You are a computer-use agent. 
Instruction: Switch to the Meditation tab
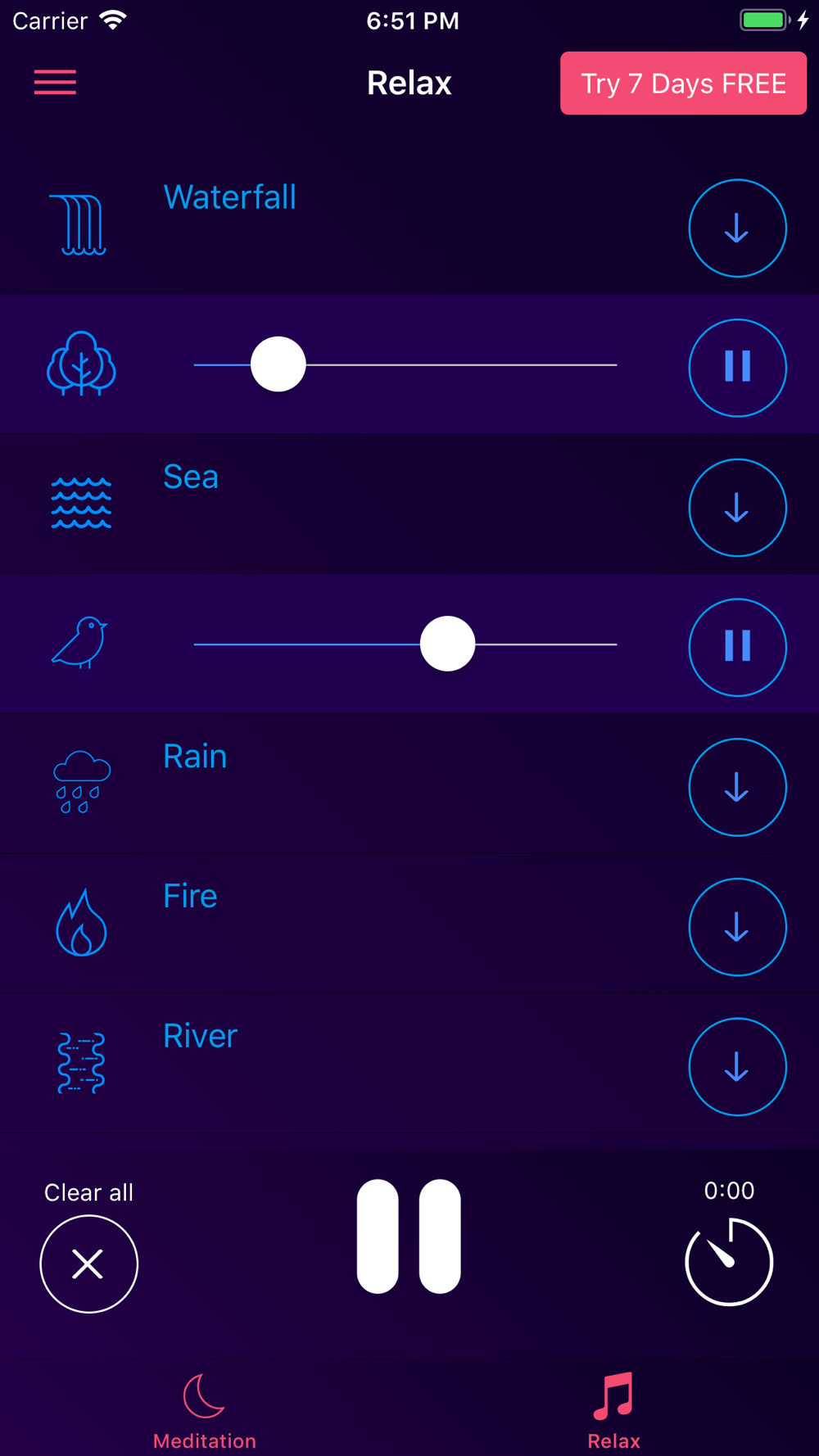tap(205, 1413)
